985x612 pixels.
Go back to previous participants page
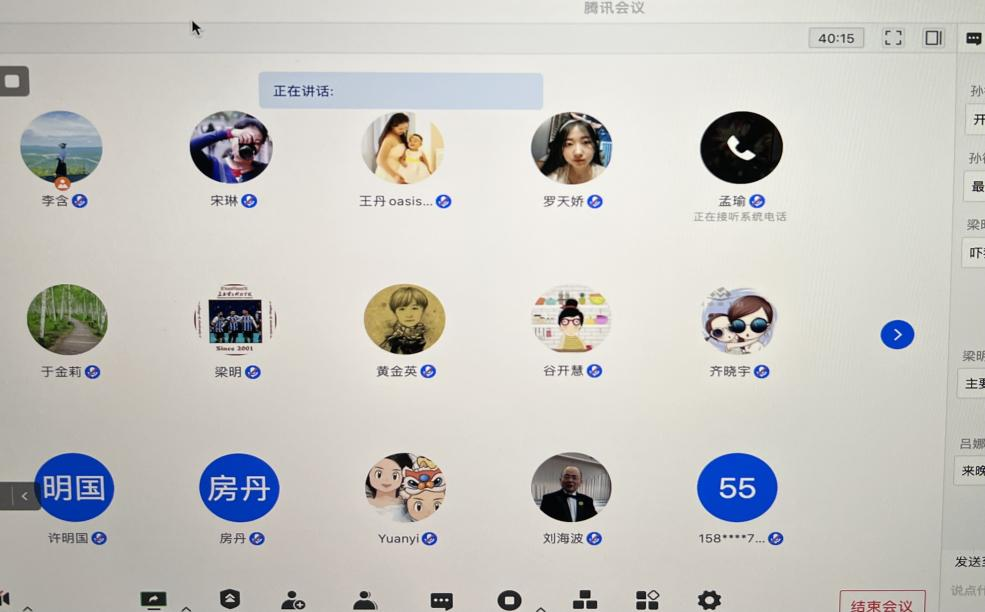click(24, 495)
